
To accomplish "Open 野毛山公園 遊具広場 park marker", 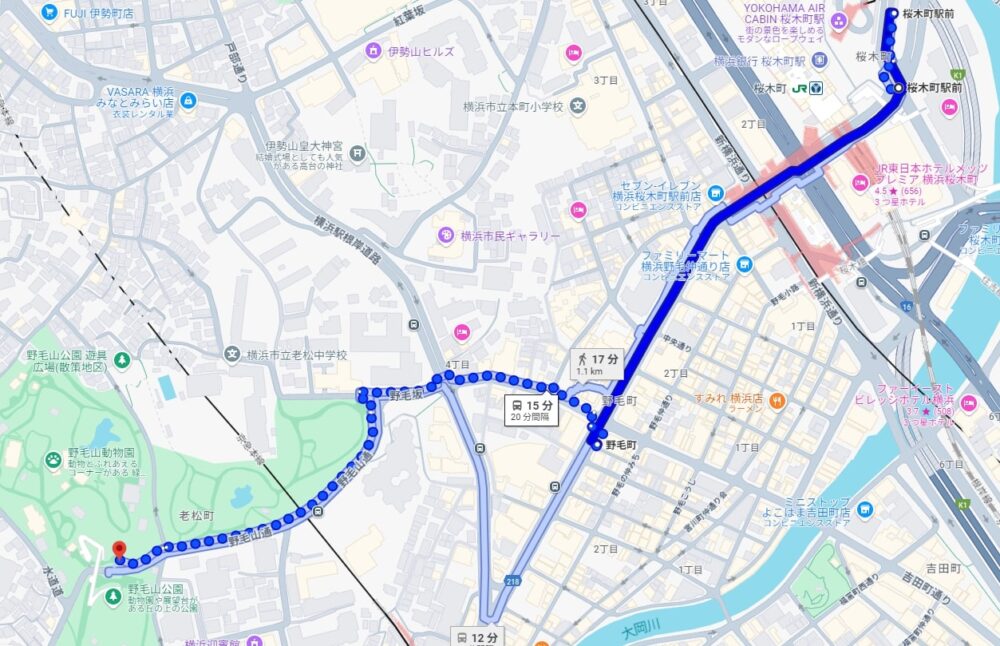I will coord(121,359).
